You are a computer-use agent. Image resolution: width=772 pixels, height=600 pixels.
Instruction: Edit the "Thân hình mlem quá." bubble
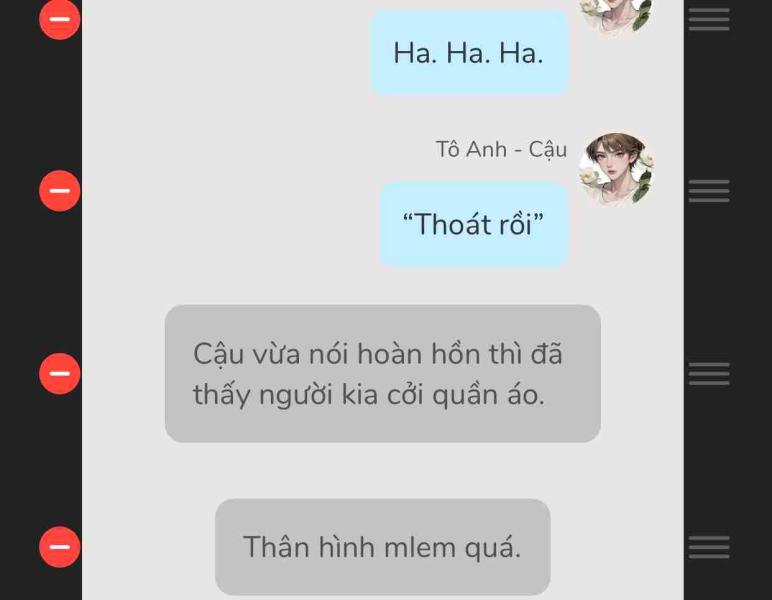[382, 547]
